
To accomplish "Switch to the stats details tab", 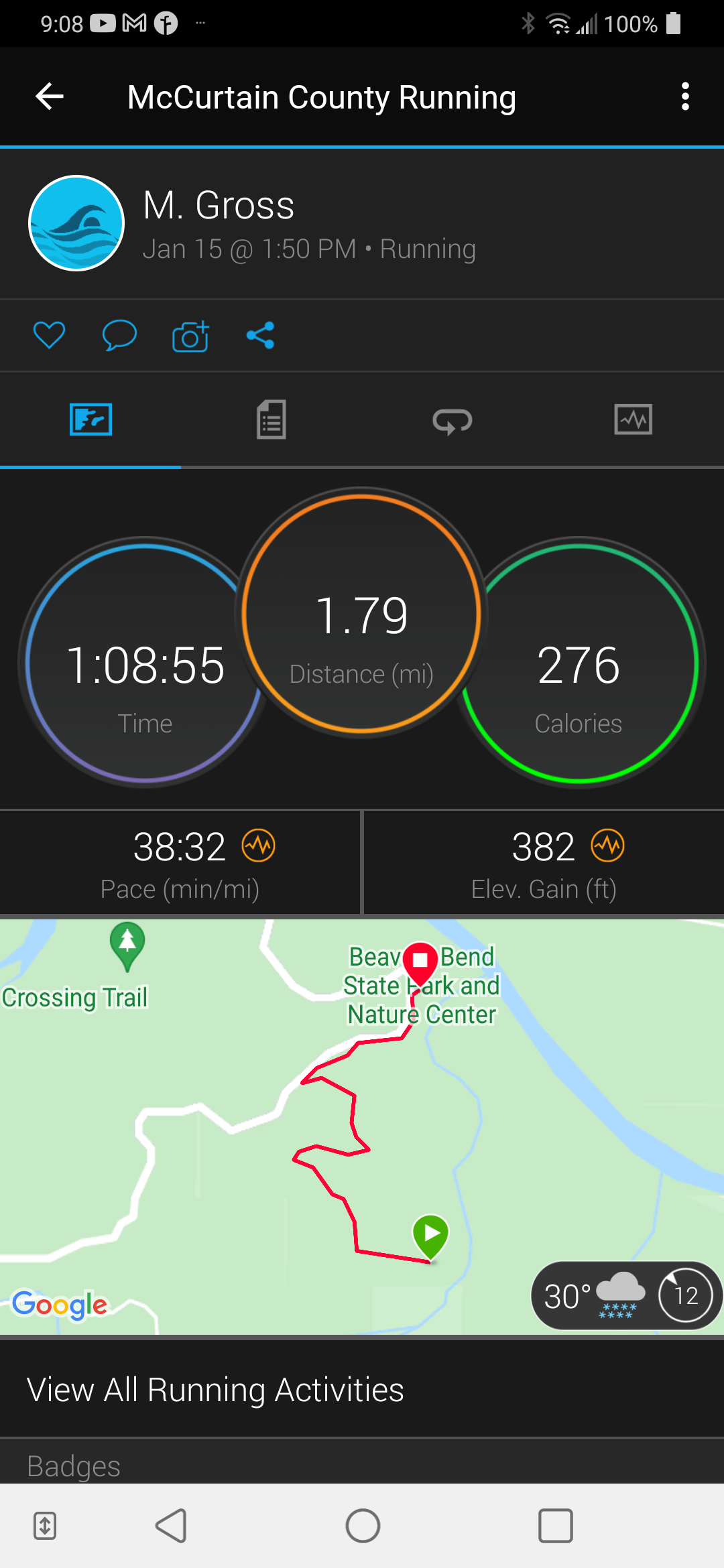I will tap(271, 420).
